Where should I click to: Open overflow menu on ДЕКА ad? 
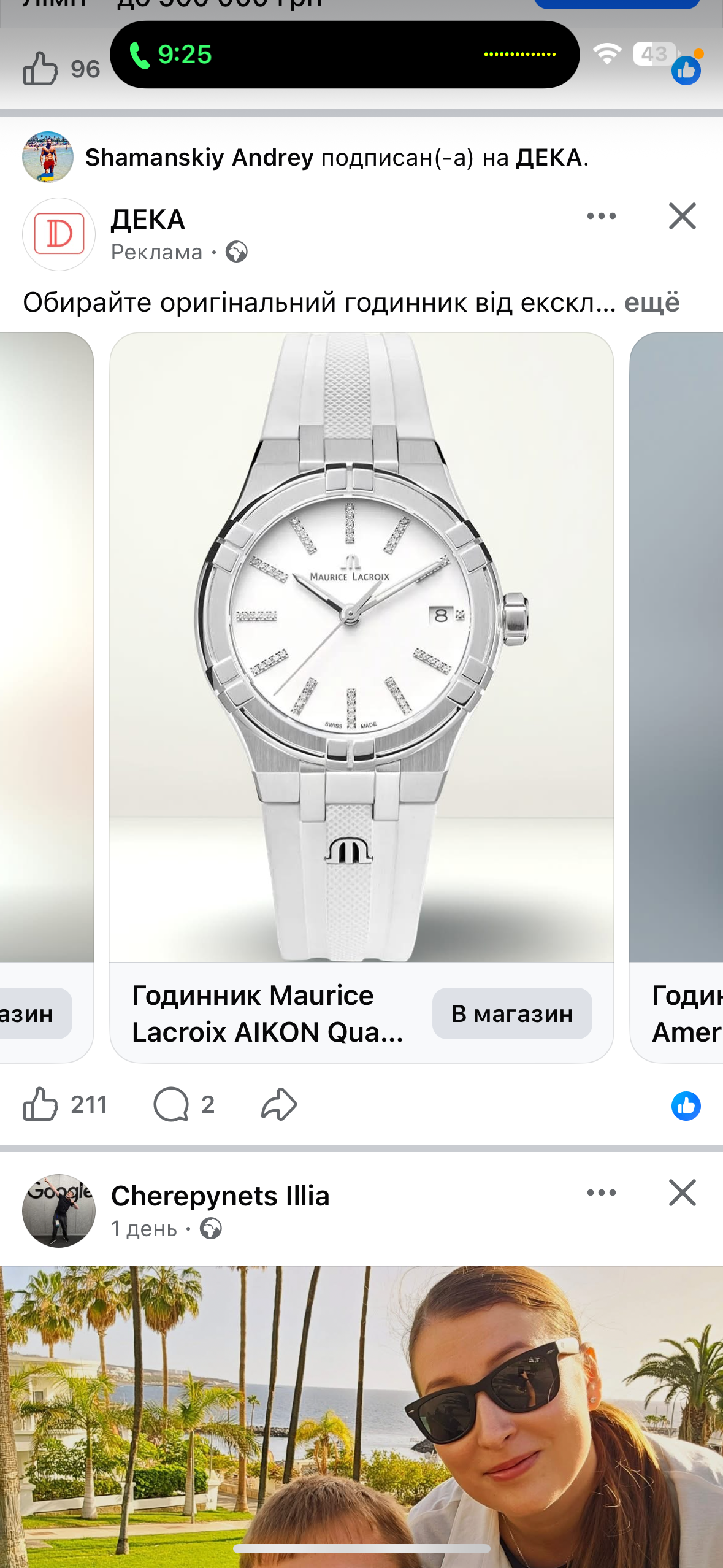(x=601, y=216)
